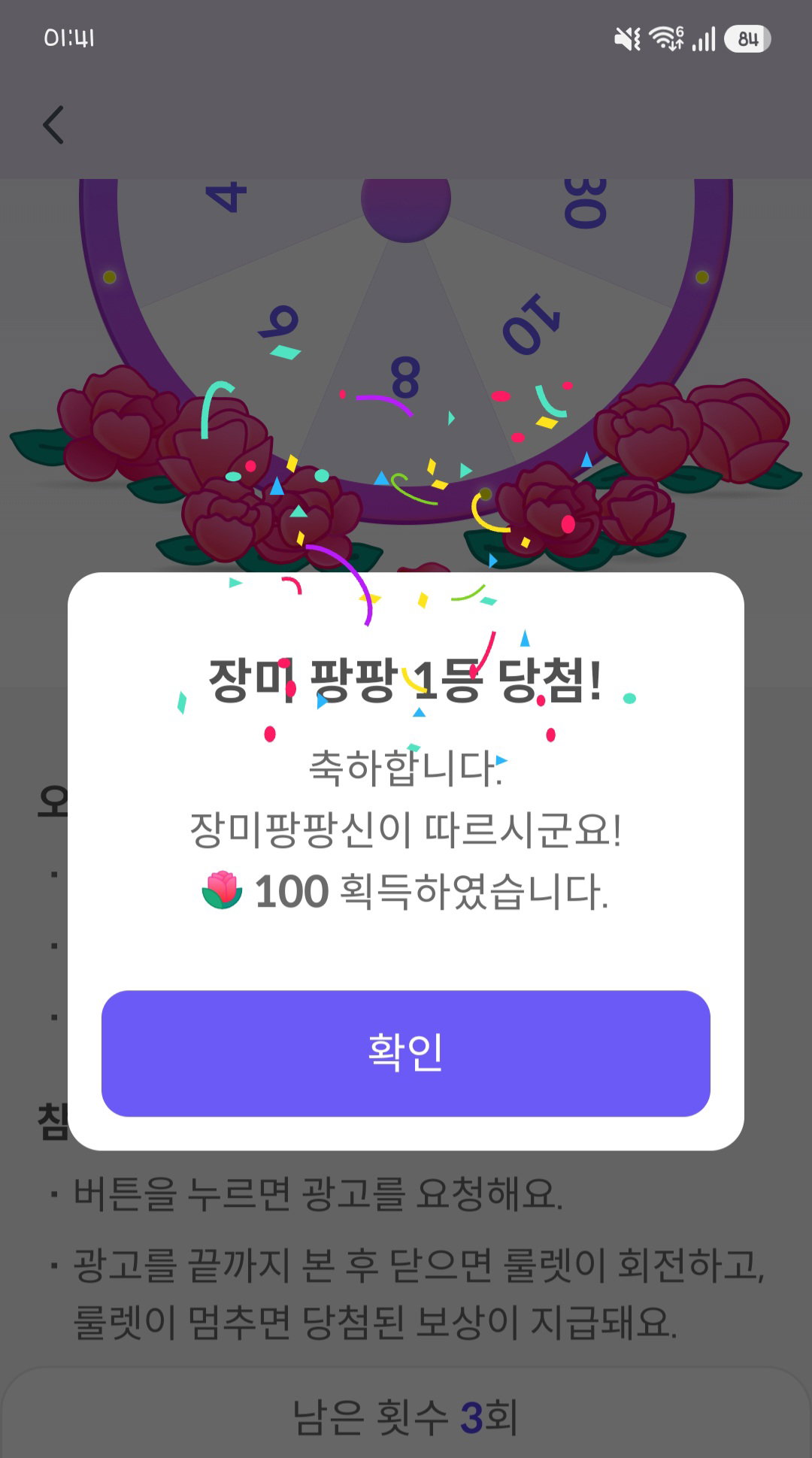Image resolution: width=812 pixels, height=1458 pixels.
Task: Go back using the top-left arrow
Action: [53, 125]
